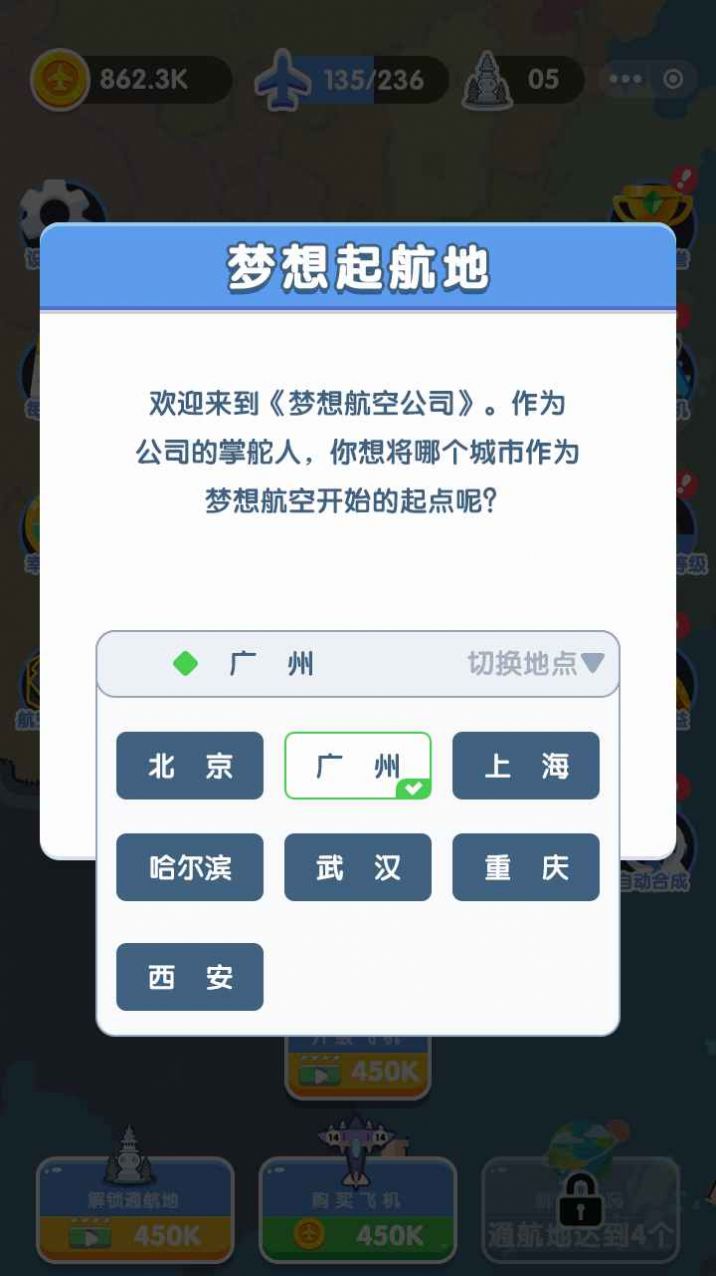Pick 西安 as starting city

(x=190, y=977)
